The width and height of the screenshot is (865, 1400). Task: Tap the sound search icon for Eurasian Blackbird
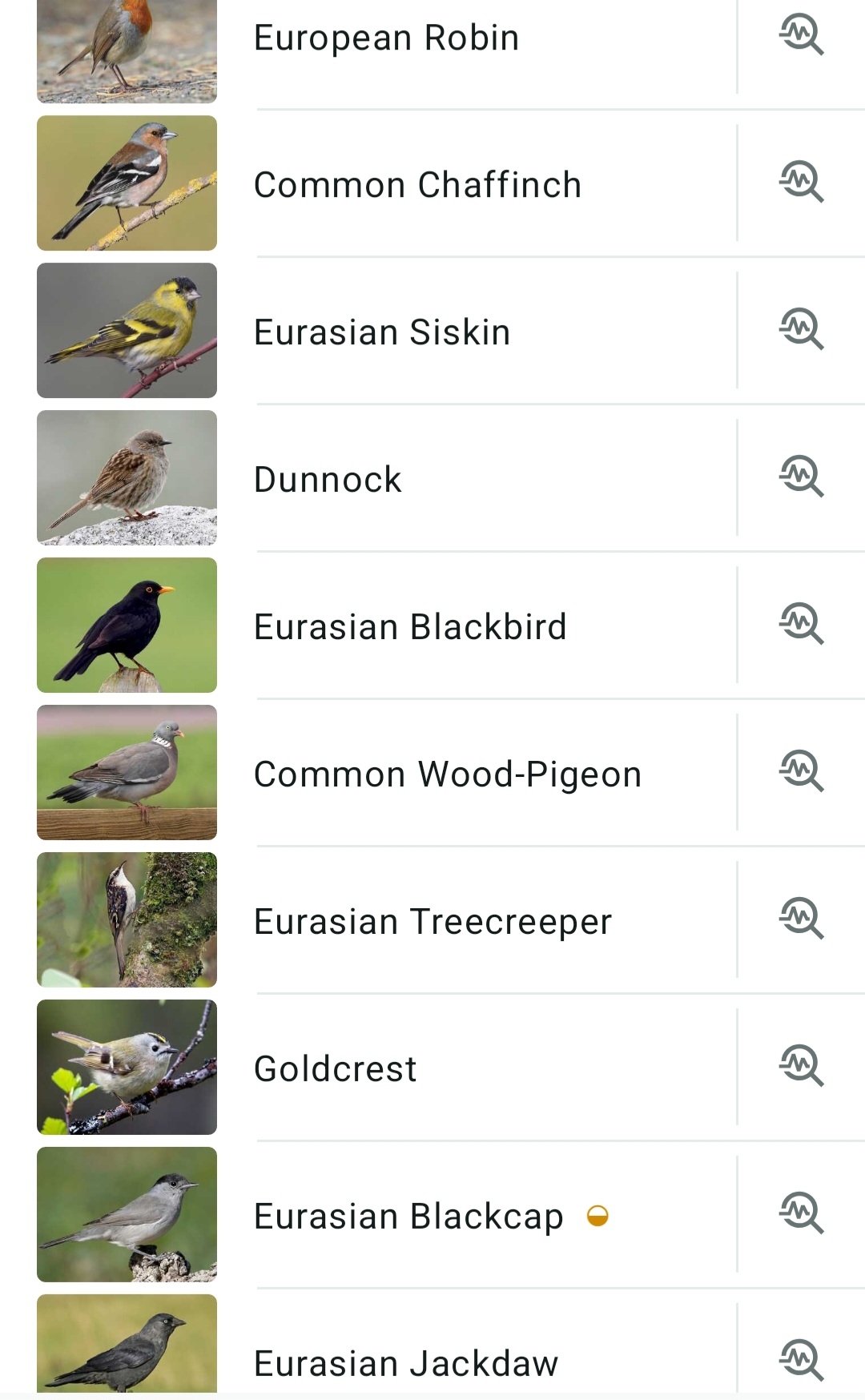[x=801, y=625]
